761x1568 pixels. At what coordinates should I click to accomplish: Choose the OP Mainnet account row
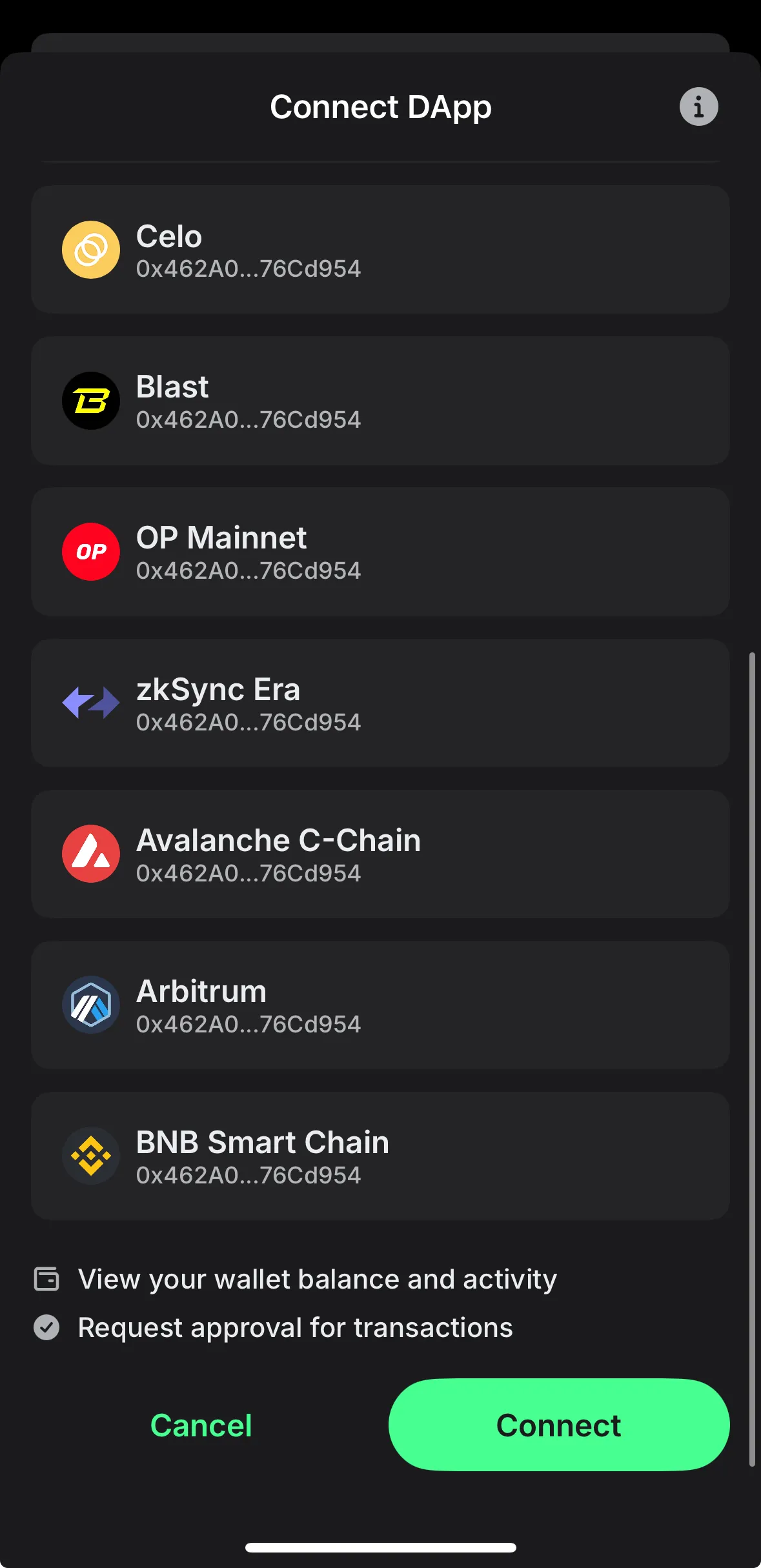(380, 552)
